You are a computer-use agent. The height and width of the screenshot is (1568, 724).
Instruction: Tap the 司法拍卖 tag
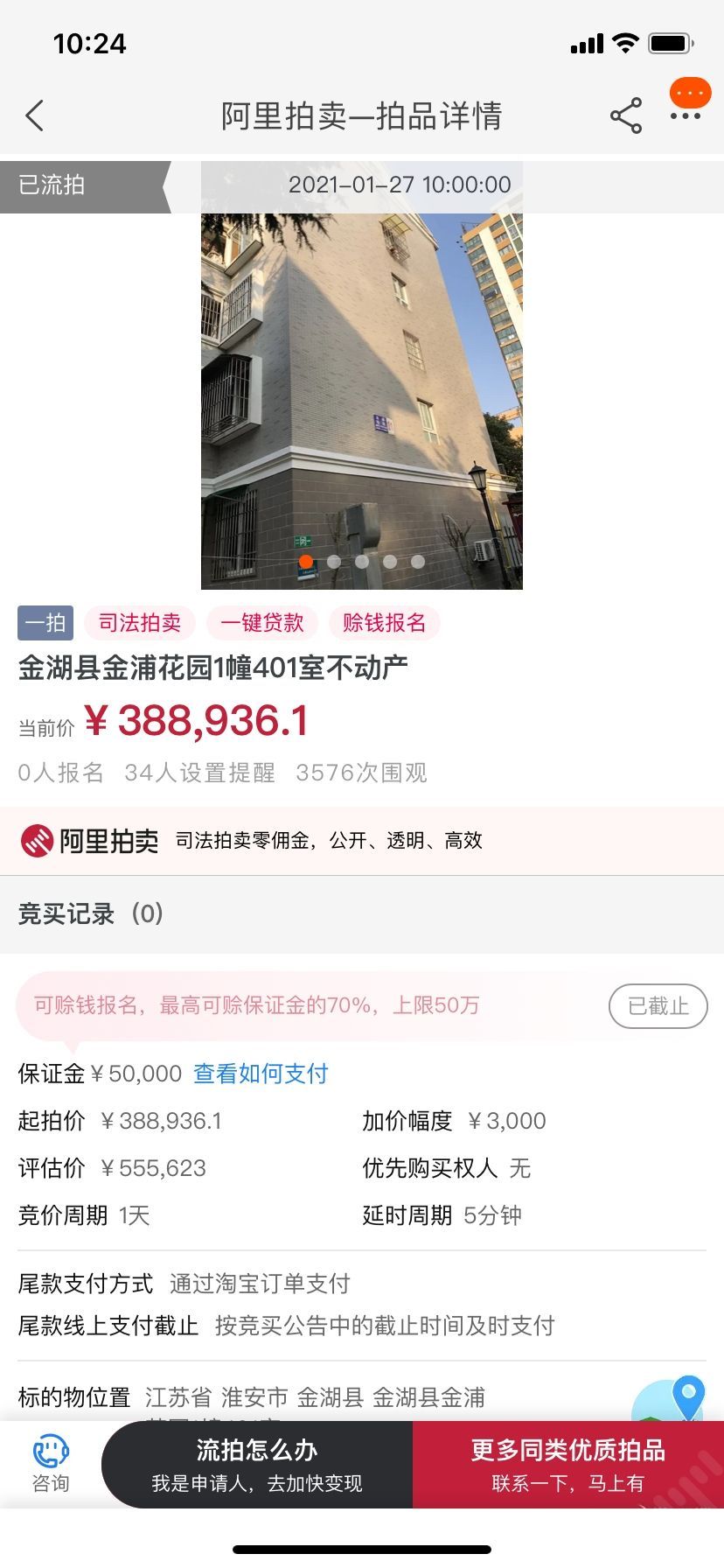pos(140,623)
